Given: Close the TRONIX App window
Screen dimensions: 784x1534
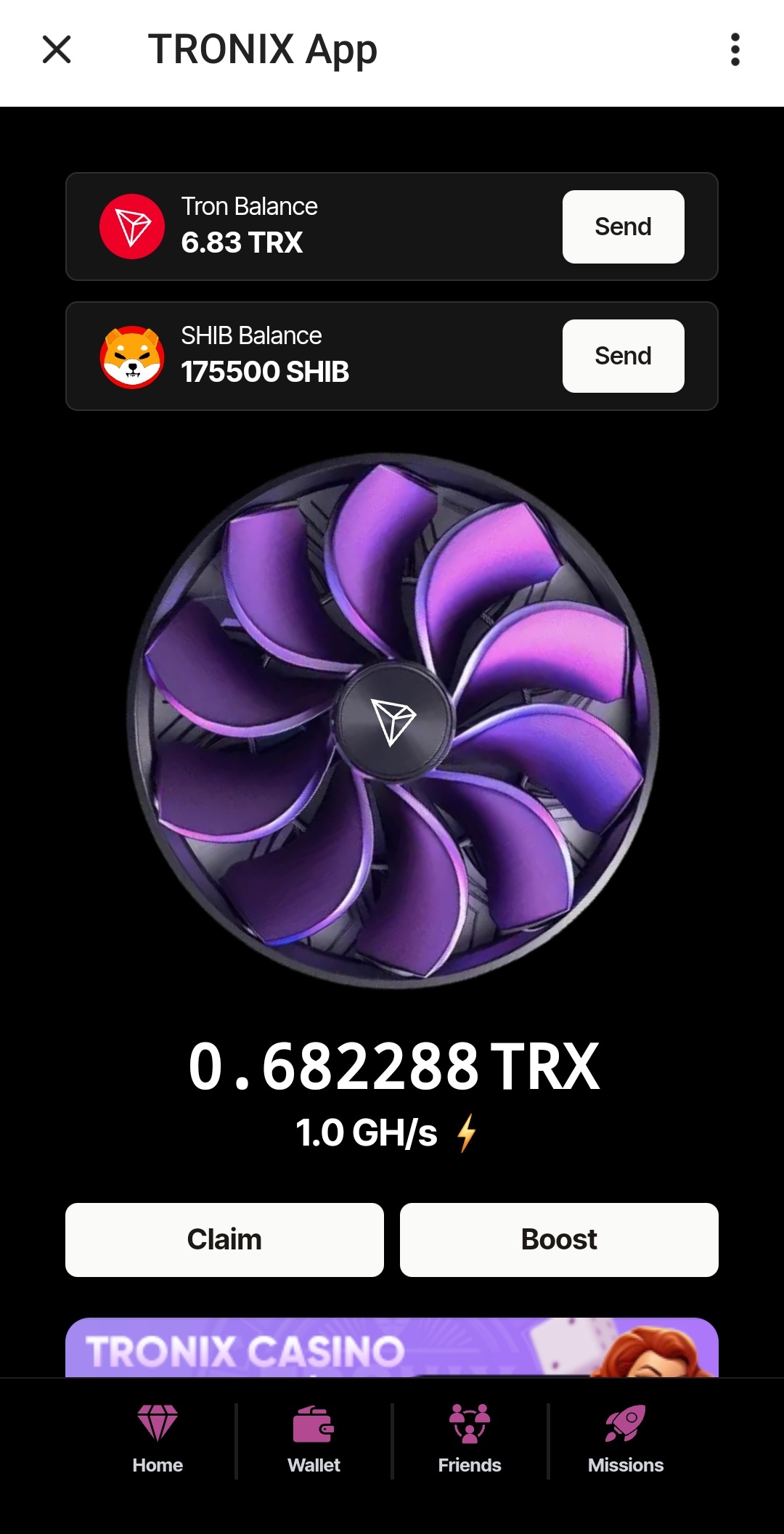Looking at the screenshot, I should point(57,49).
